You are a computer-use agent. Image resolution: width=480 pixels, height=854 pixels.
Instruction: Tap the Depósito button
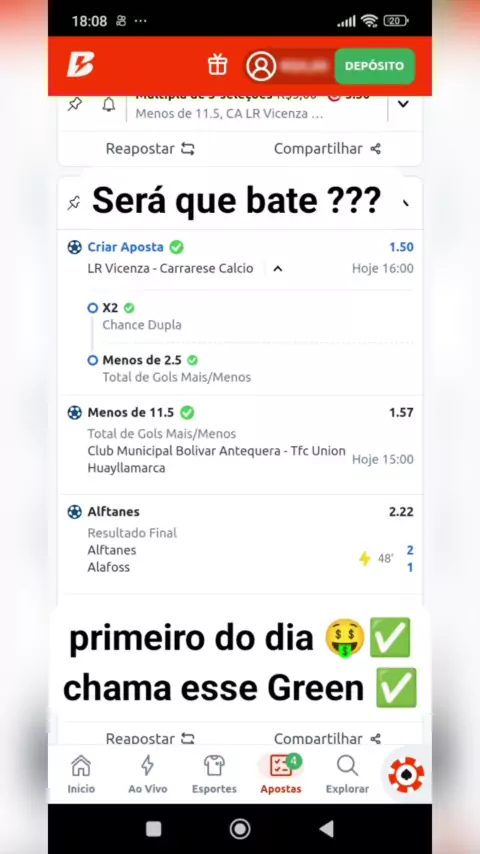[374, 66]
